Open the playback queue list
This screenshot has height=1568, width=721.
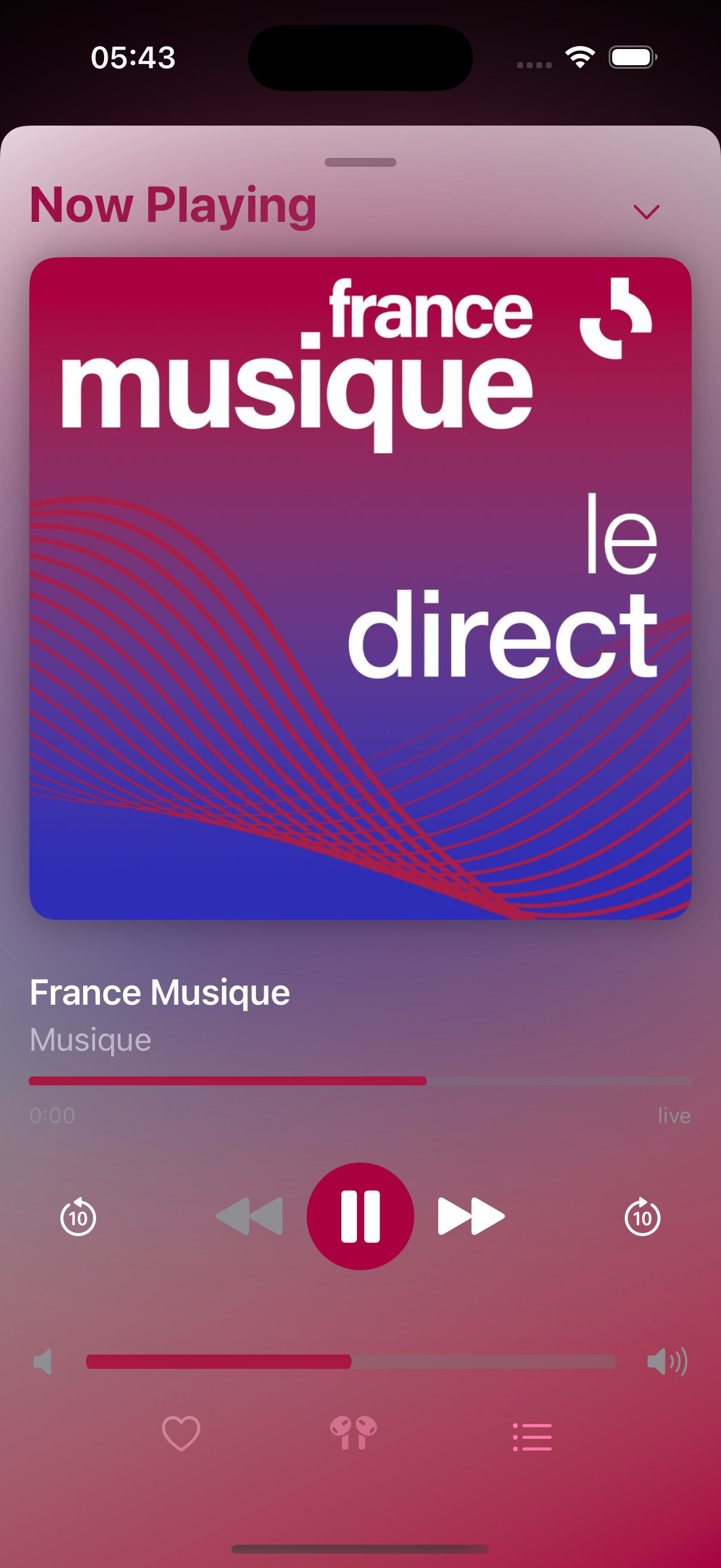[533, 1436]
